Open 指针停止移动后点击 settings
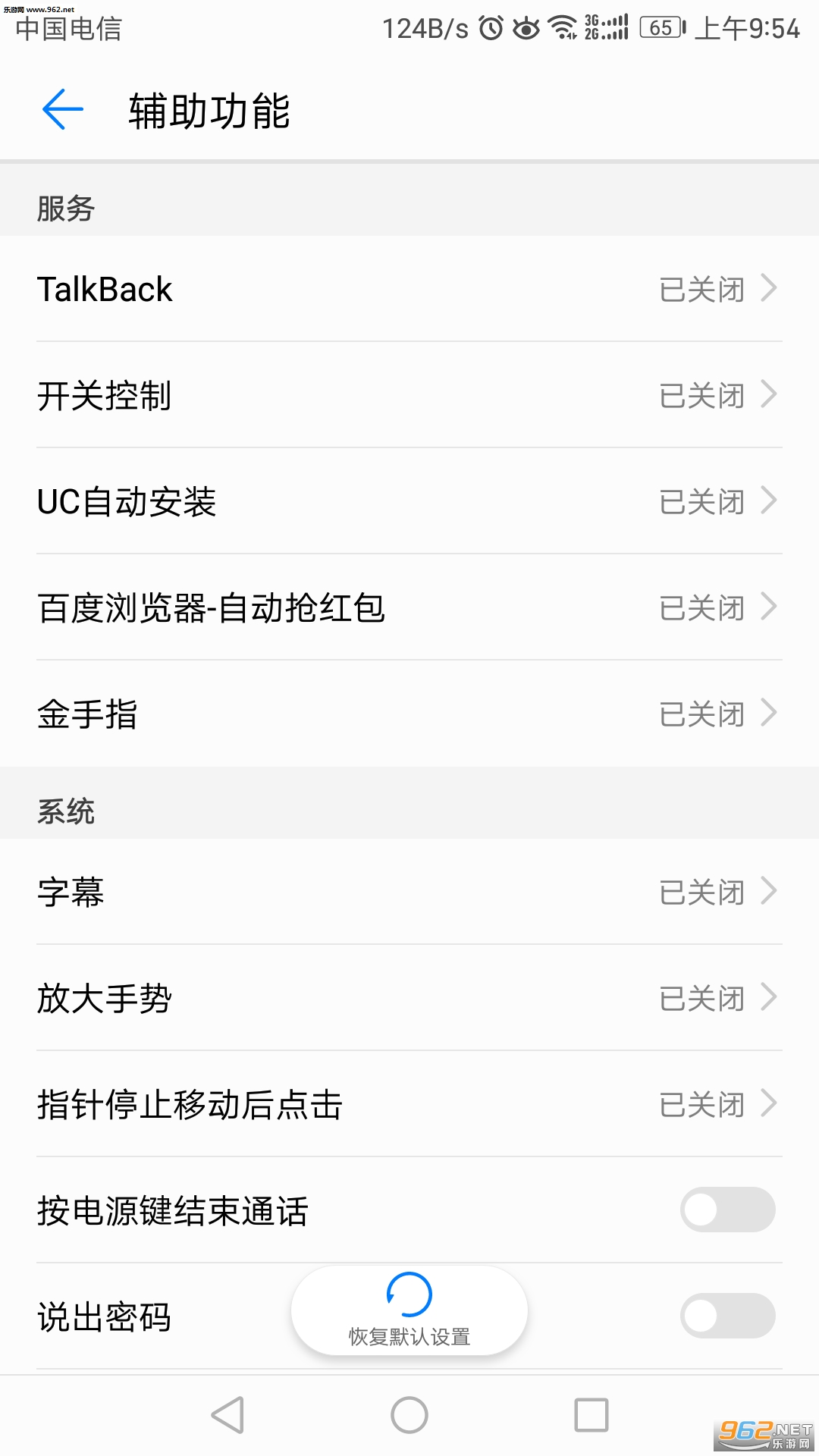The width and height of the screenshot is (819, 1456). 409,1104
